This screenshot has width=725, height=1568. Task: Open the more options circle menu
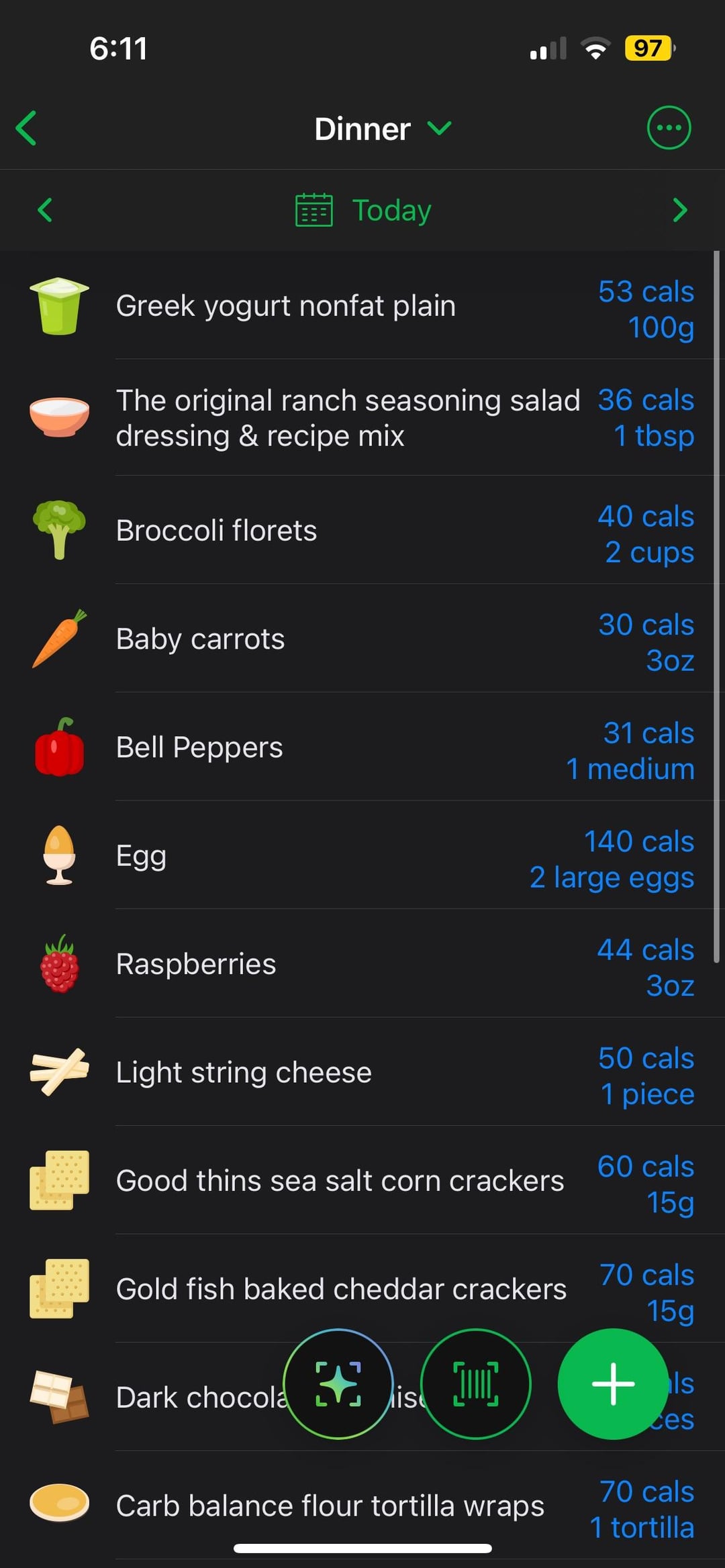[x=669, y=127]
